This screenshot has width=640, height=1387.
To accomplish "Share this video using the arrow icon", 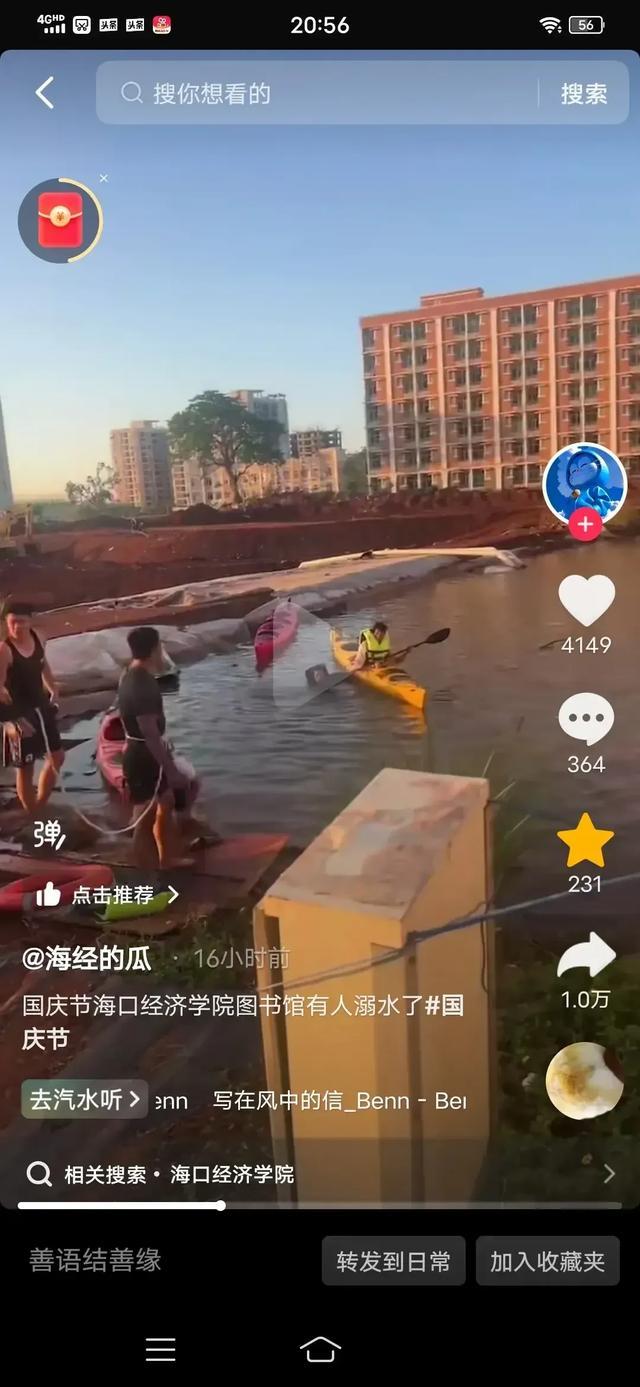I will pyautogui.click(x=586, y=957).
